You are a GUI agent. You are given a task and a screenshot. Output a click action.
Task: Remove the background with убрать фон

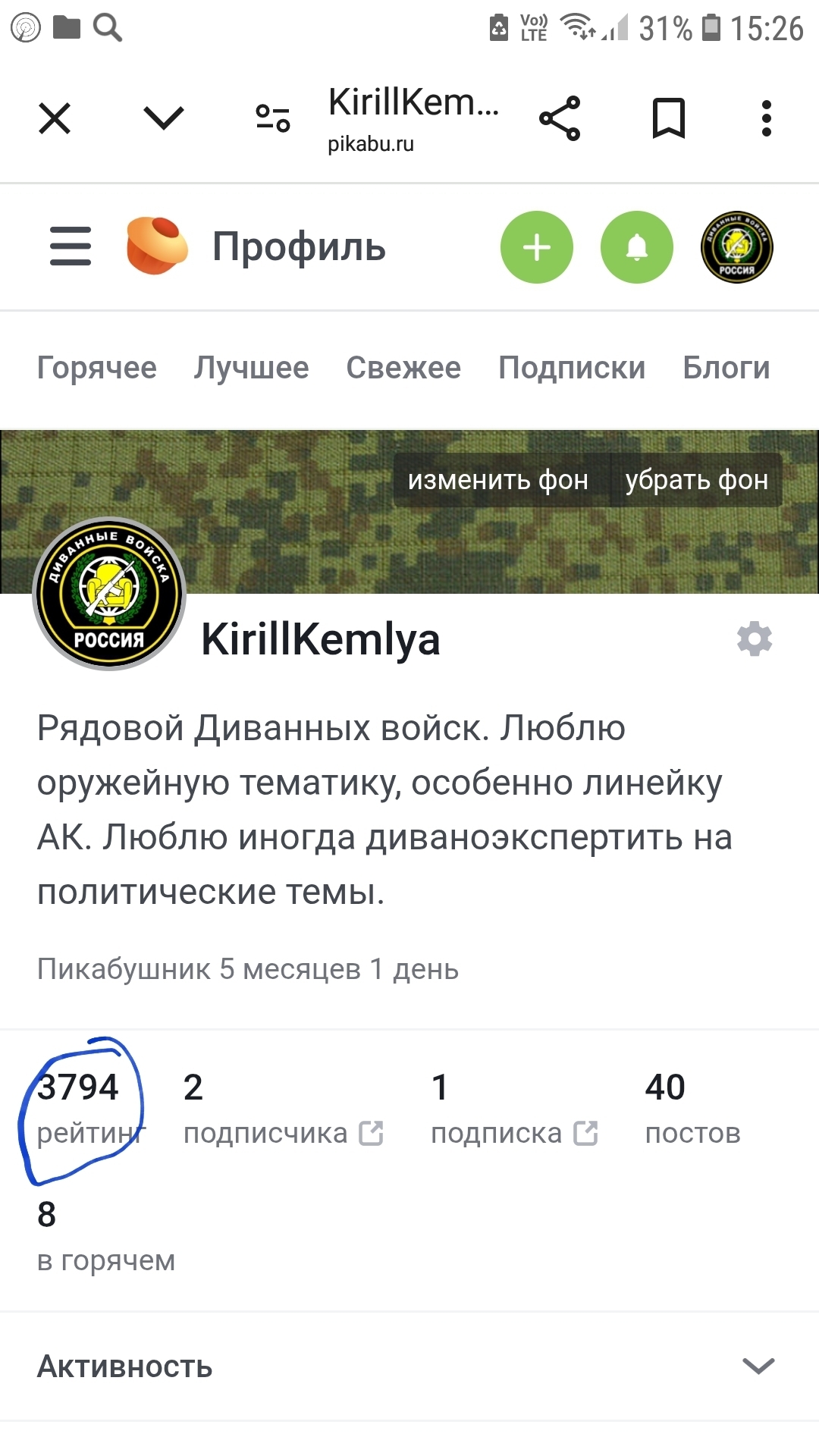pyautogui.click(x=696, y=480)
